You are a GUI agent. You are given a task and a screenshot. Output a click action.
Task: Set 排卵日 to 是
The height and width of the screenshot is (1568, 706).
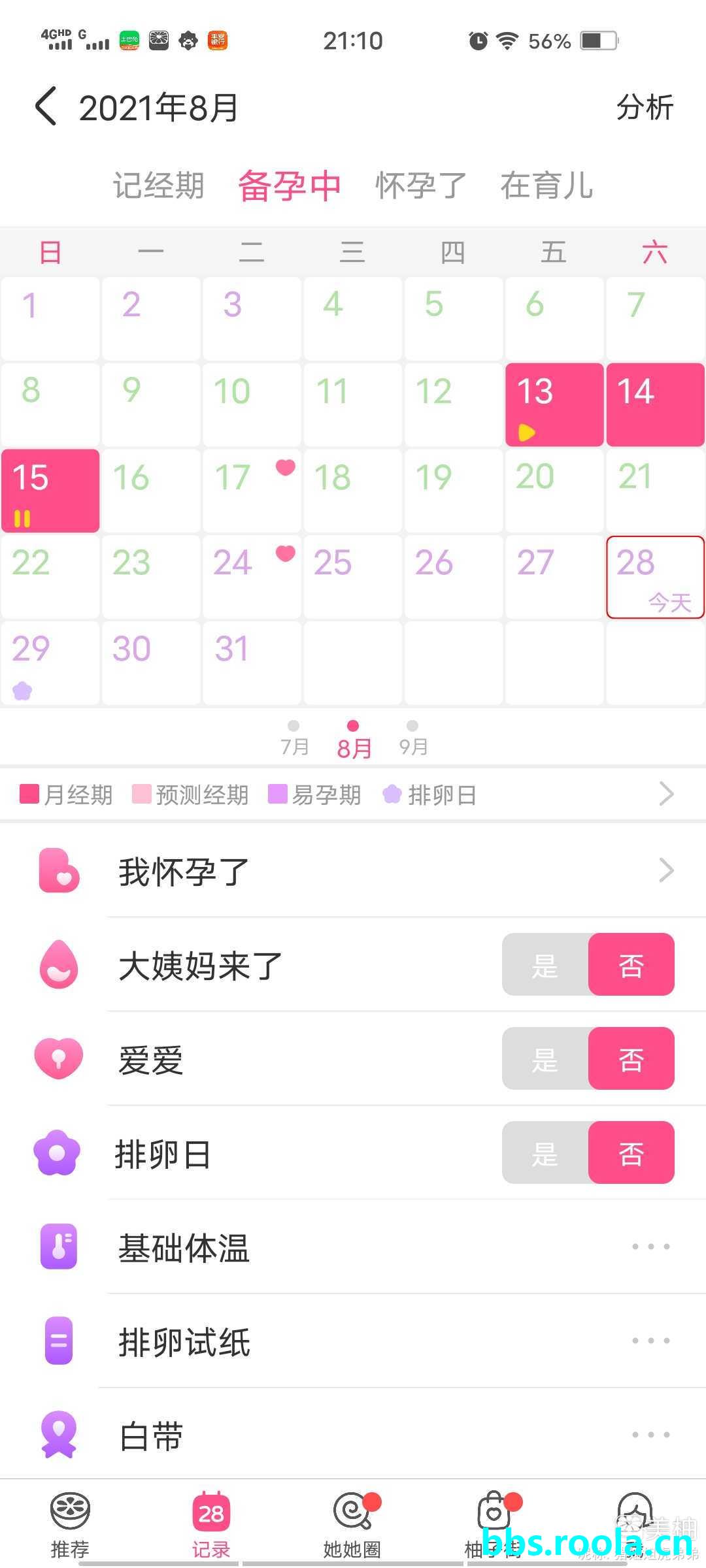click(545, 1153)
